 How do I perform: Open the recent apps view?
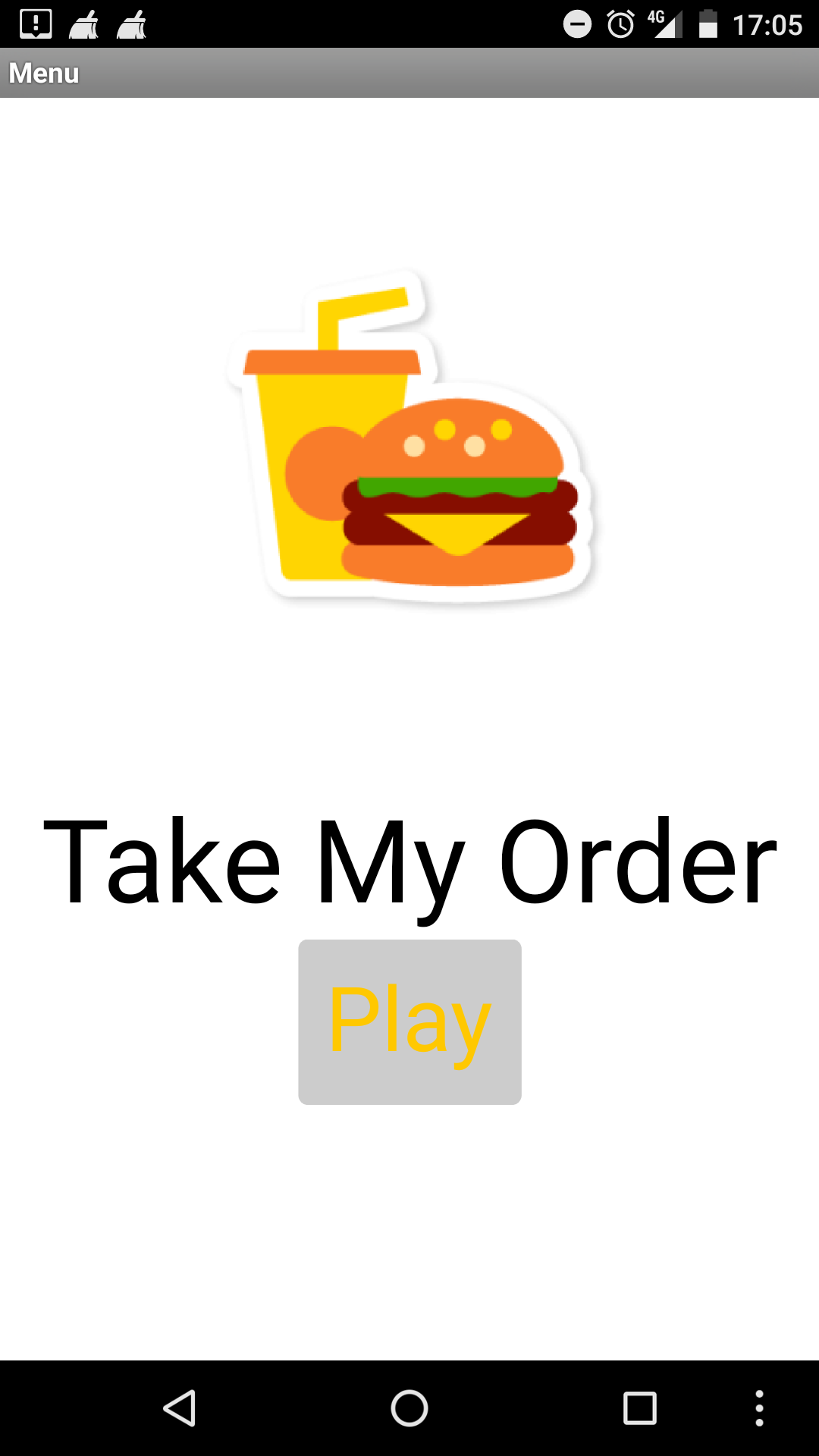[639, 1408]
